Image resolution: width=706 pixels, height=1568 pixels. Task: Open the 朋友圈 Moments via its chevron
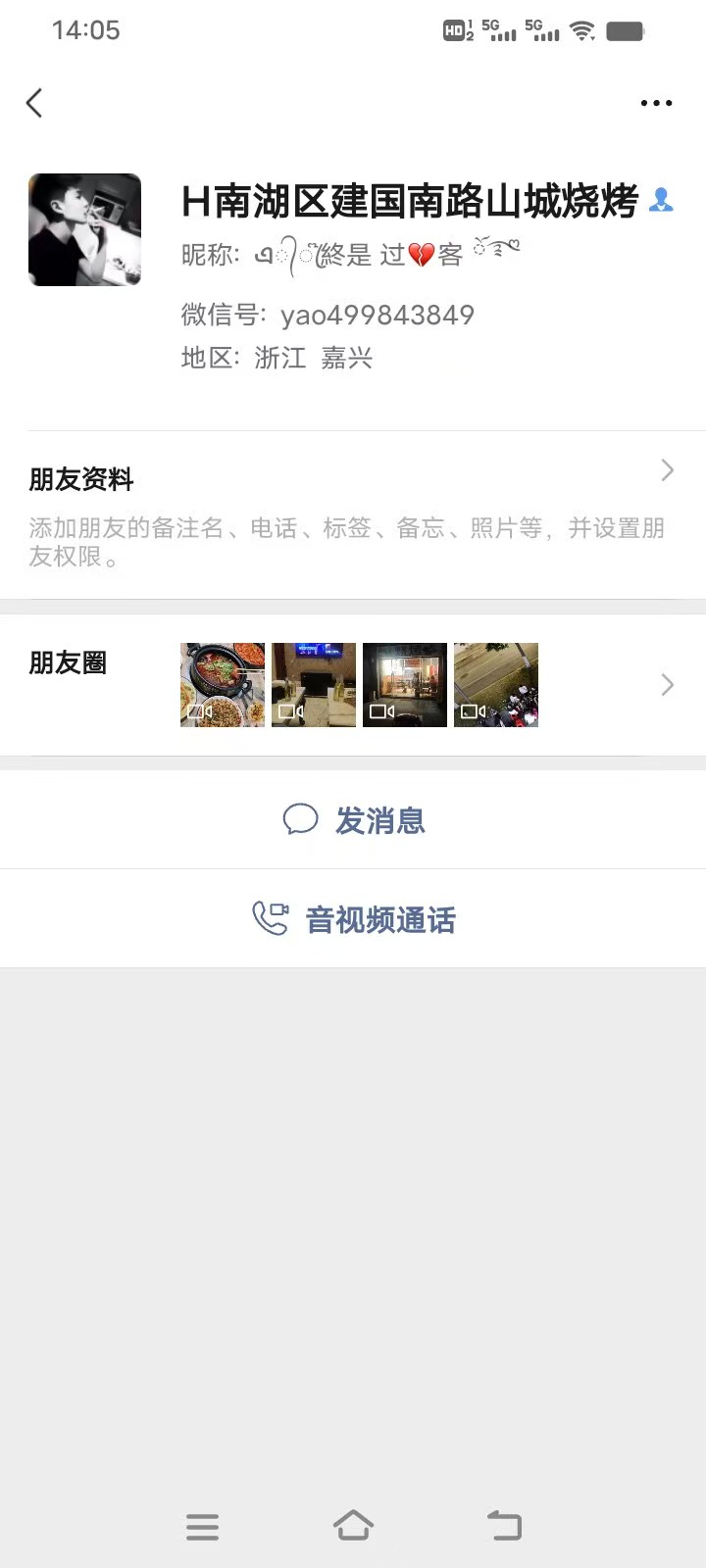668,684
